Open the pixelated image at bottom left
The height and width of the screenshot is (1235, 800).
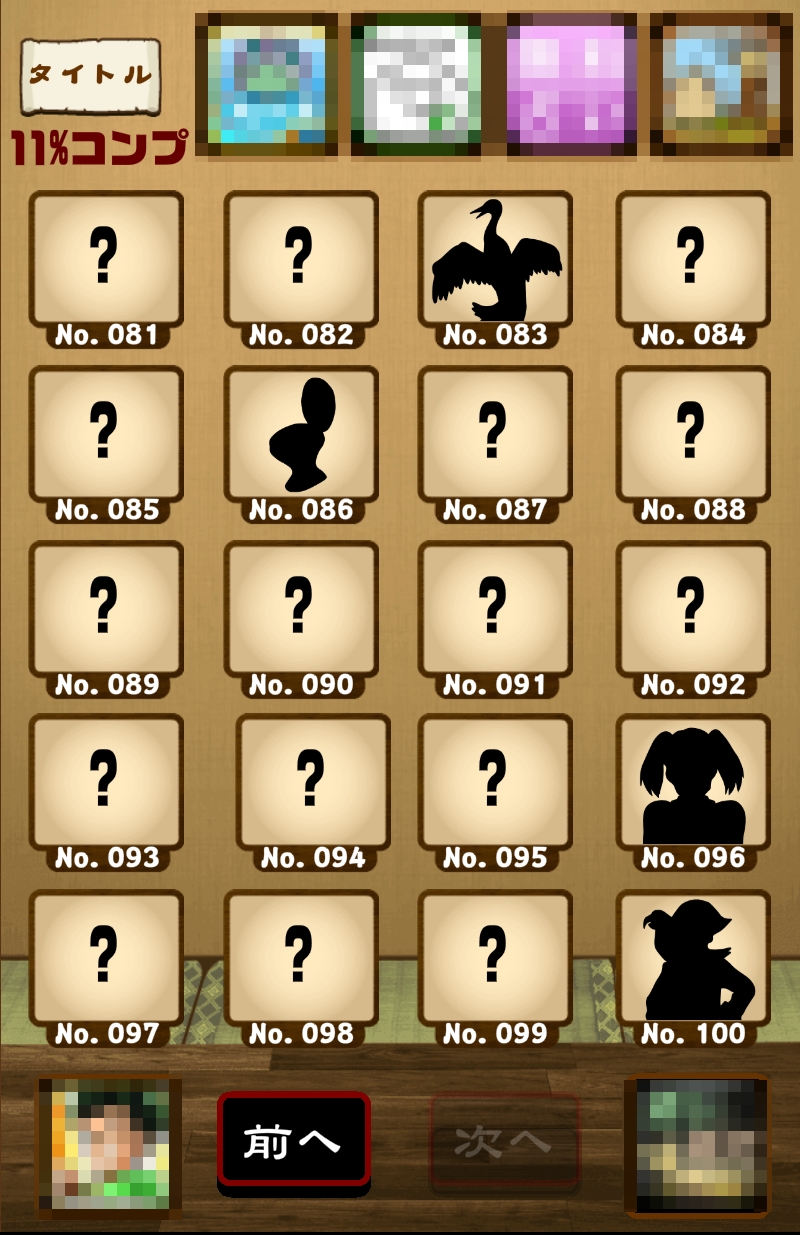pos(102,1146)
